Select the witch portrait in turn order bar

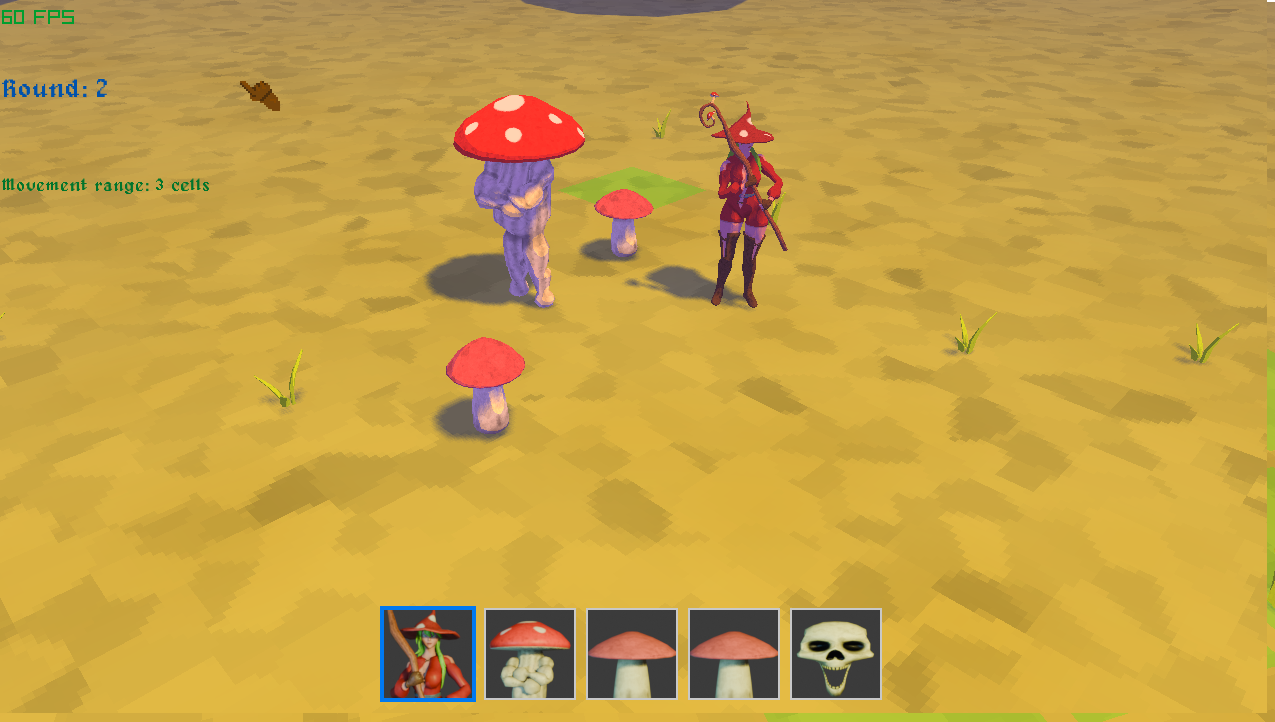pos(427,654)
